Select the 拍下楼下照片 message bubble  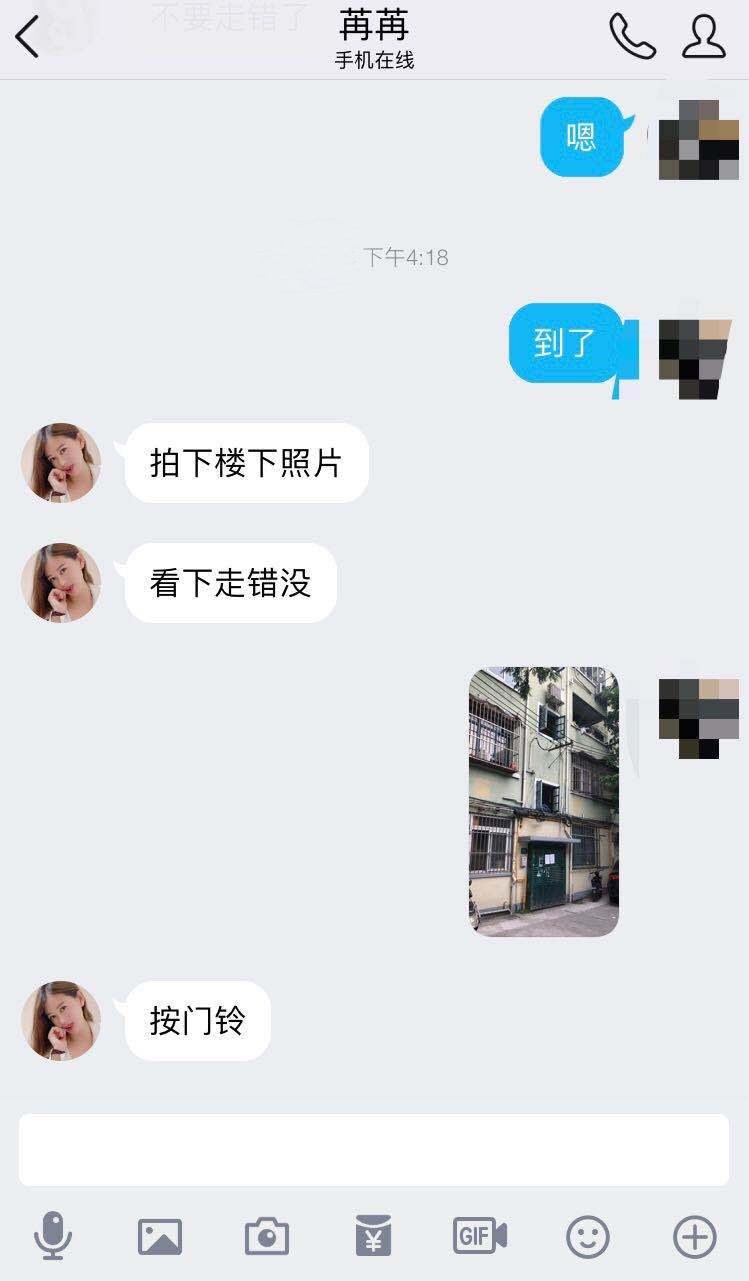pyautogui.click(x=246, y=463)
